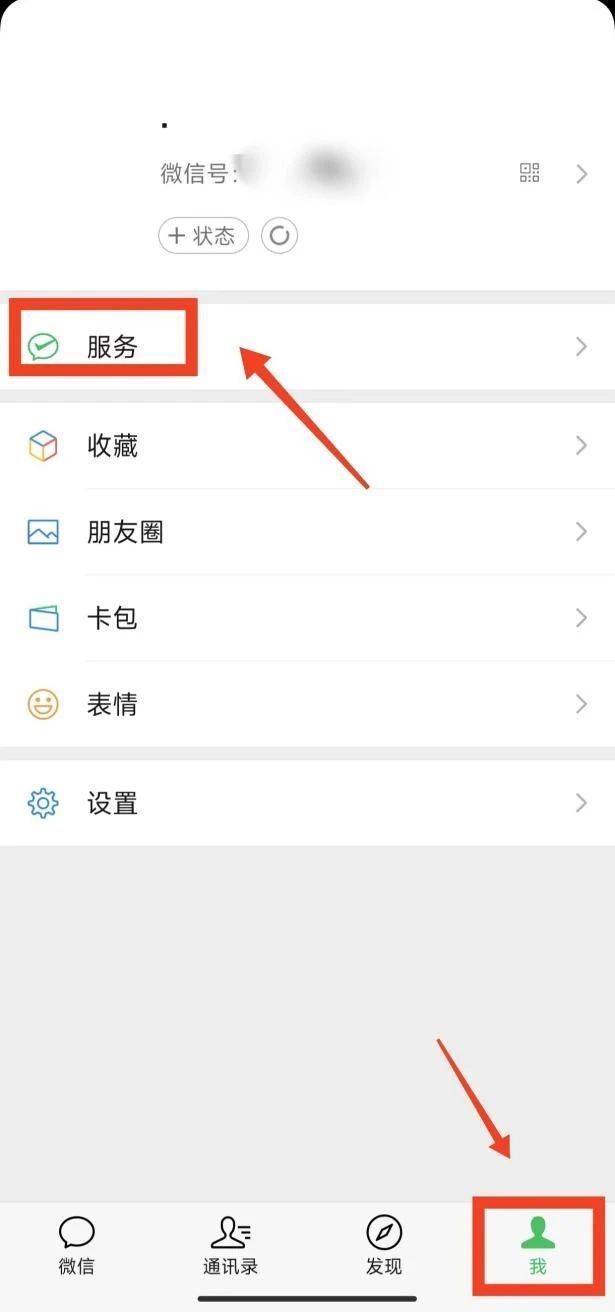Screen dimensions: 615x1312
Task: Tap the + 状态 status button
Action: (x=203, y=236)
